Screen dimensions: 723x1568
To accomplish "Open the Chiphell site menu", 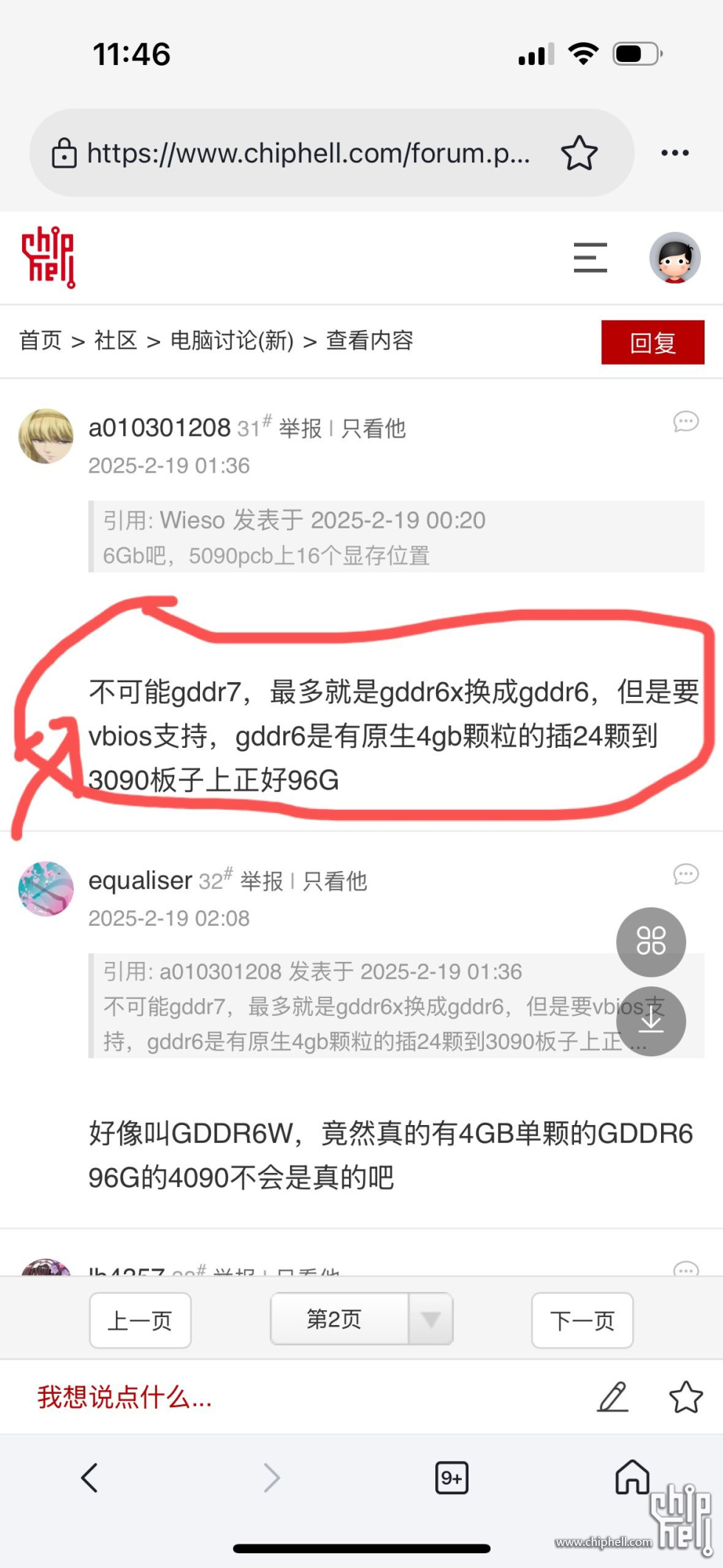I will click(x=590, y=258).
